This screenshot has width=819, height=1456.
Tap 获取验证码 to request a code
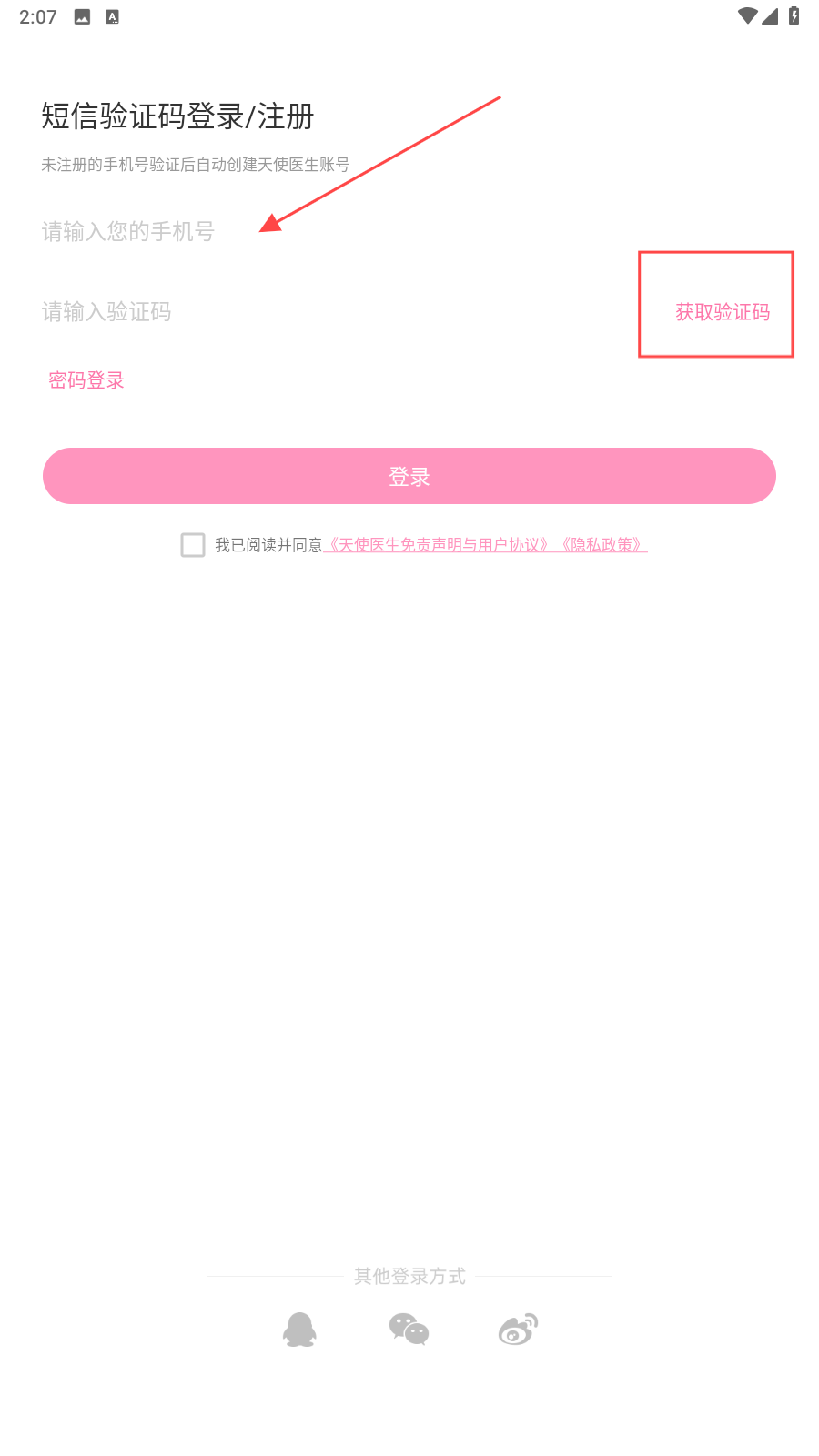click(723, 312)
